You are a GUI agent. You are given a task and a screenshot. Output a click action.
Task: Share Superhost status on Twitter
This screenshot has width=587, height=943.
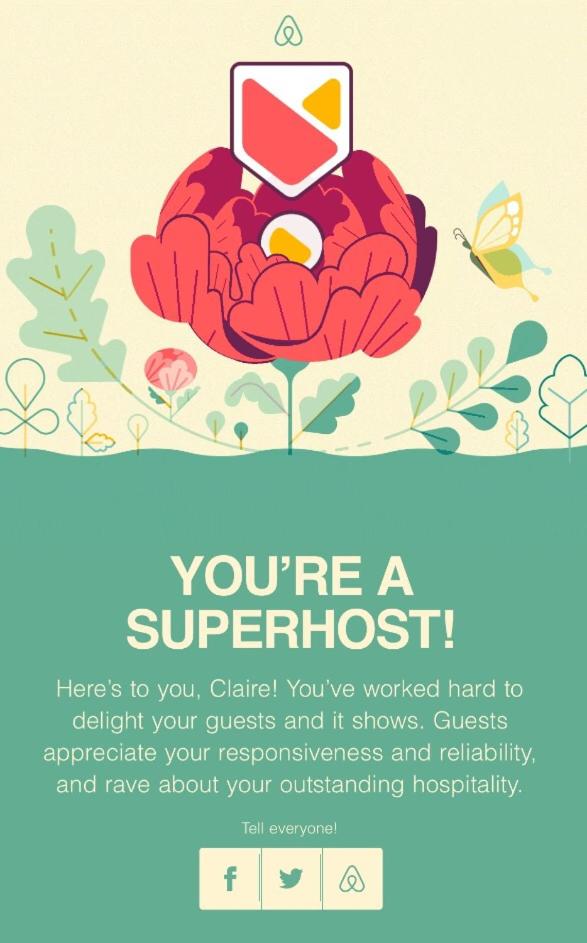[x=292, y=879]
